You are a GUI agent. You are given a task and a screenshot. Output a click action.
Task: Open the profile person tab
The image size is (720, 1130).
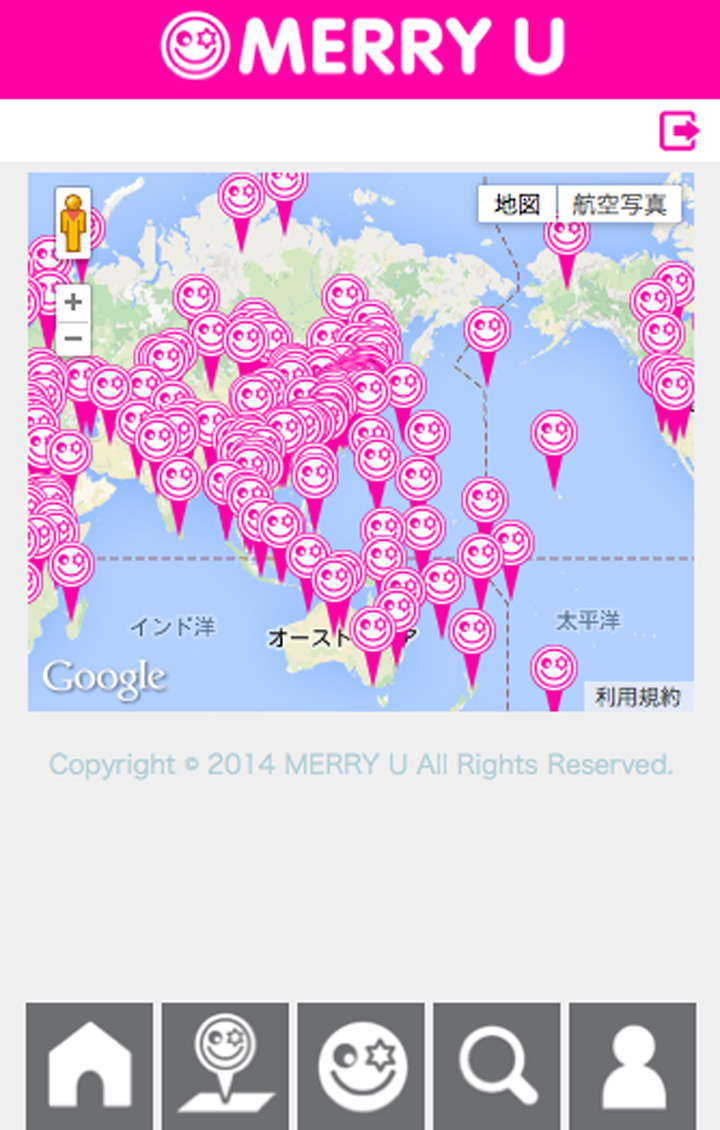tap(633, 1066)
